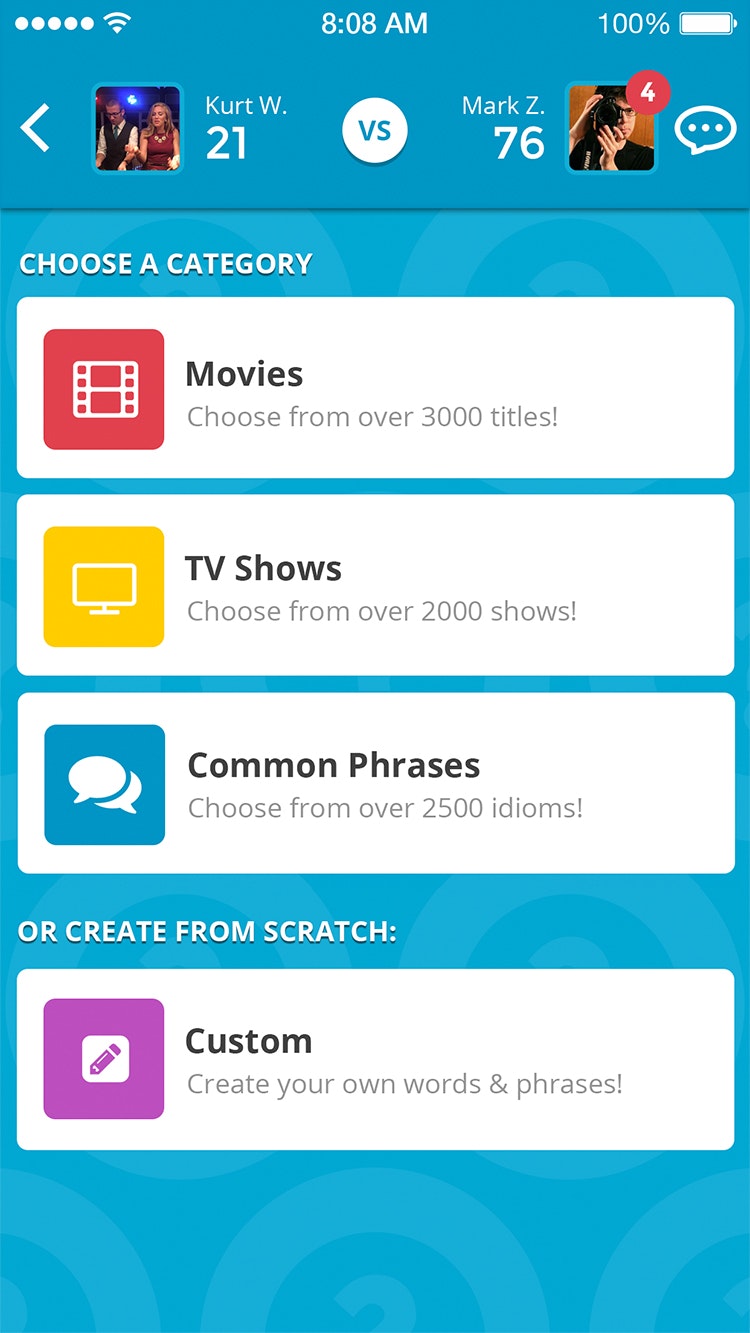The width and height of the screenshot is (750, 1333).
Task: Open the Movies category card
Action: click(375, 388)
